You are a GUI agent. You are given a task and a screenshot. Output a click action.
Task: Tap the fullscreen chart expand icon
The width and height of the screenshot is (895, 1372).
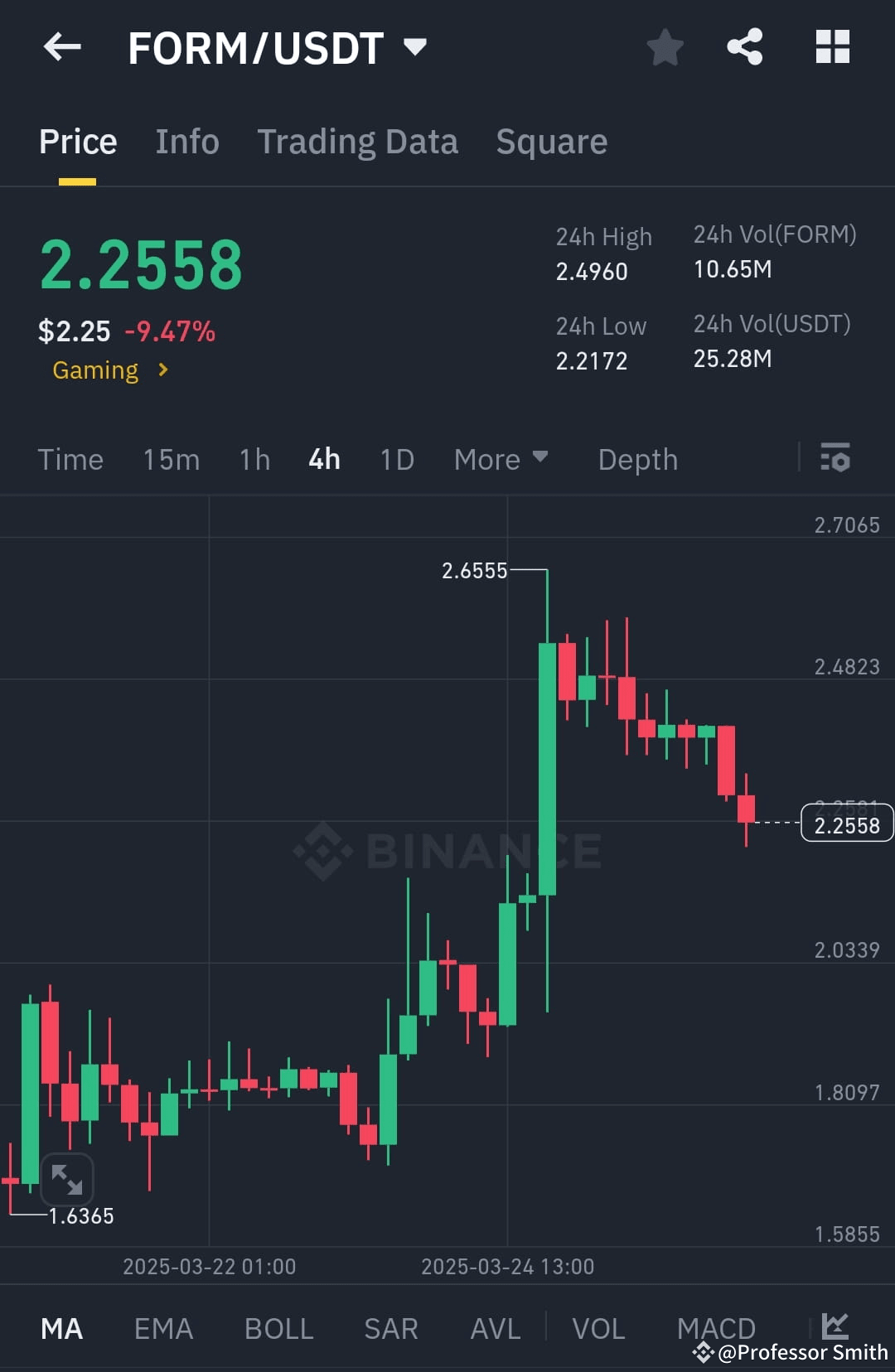(x=66, y=1180)
